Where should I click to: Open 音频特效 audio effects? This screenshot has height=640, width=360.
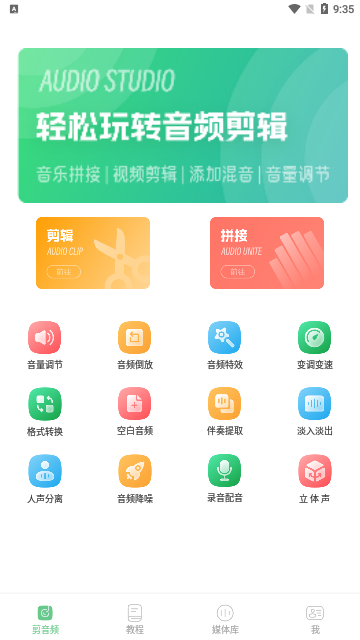225,345
